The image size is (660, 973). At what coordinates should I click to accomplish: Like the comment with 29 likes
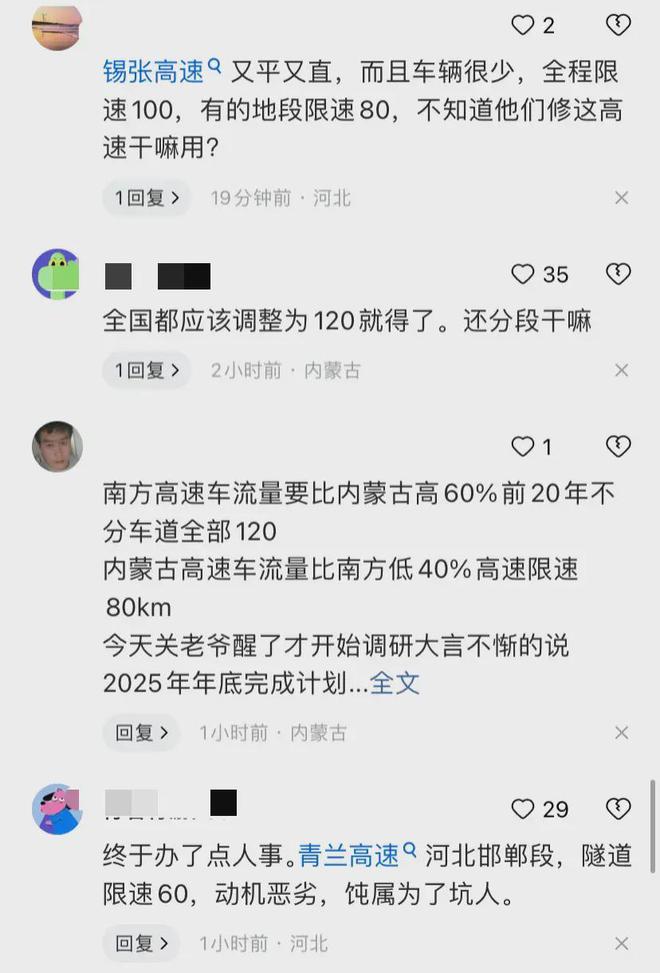click(523, 808)
